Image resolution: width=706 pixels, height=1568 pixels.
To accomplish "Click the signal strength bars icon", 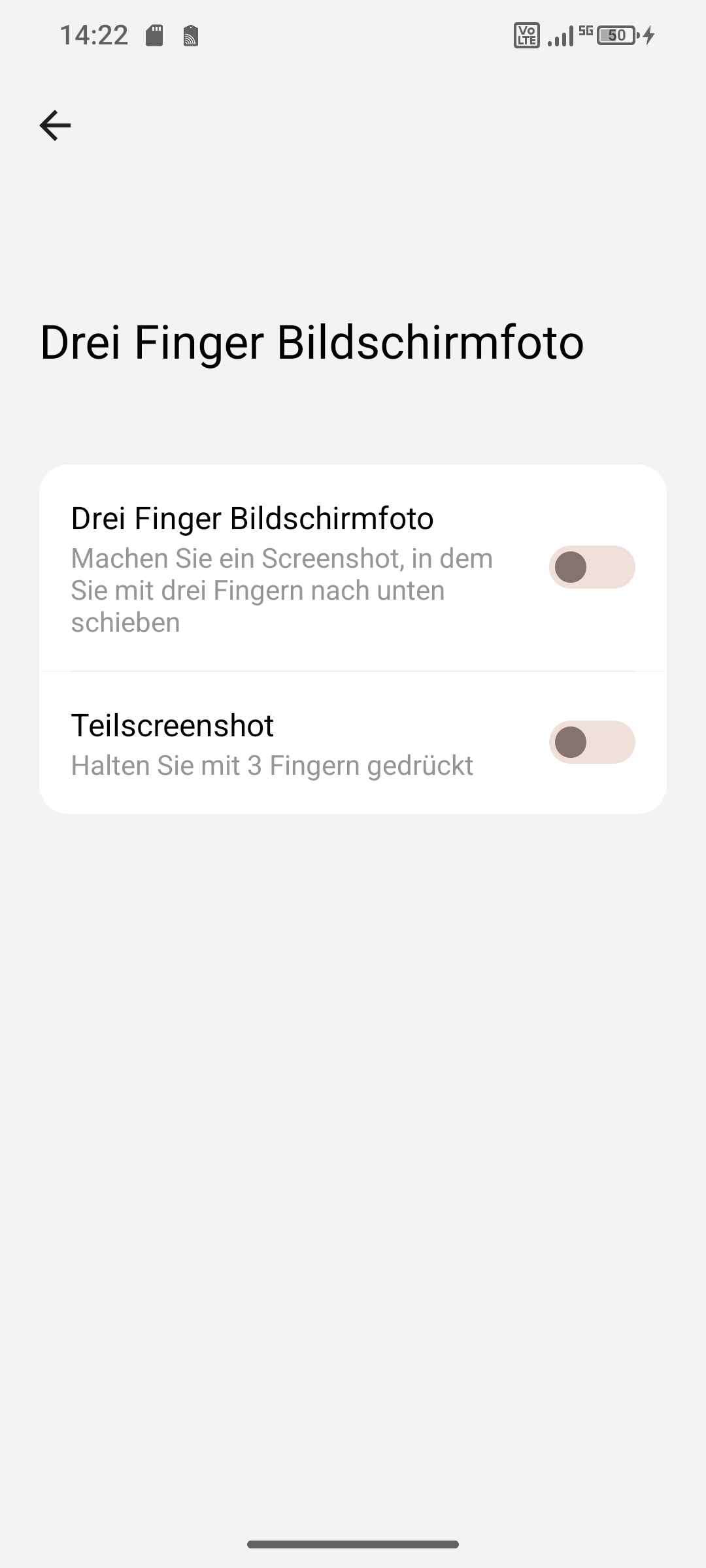I will pyautogui.click(x=561, y=37).
